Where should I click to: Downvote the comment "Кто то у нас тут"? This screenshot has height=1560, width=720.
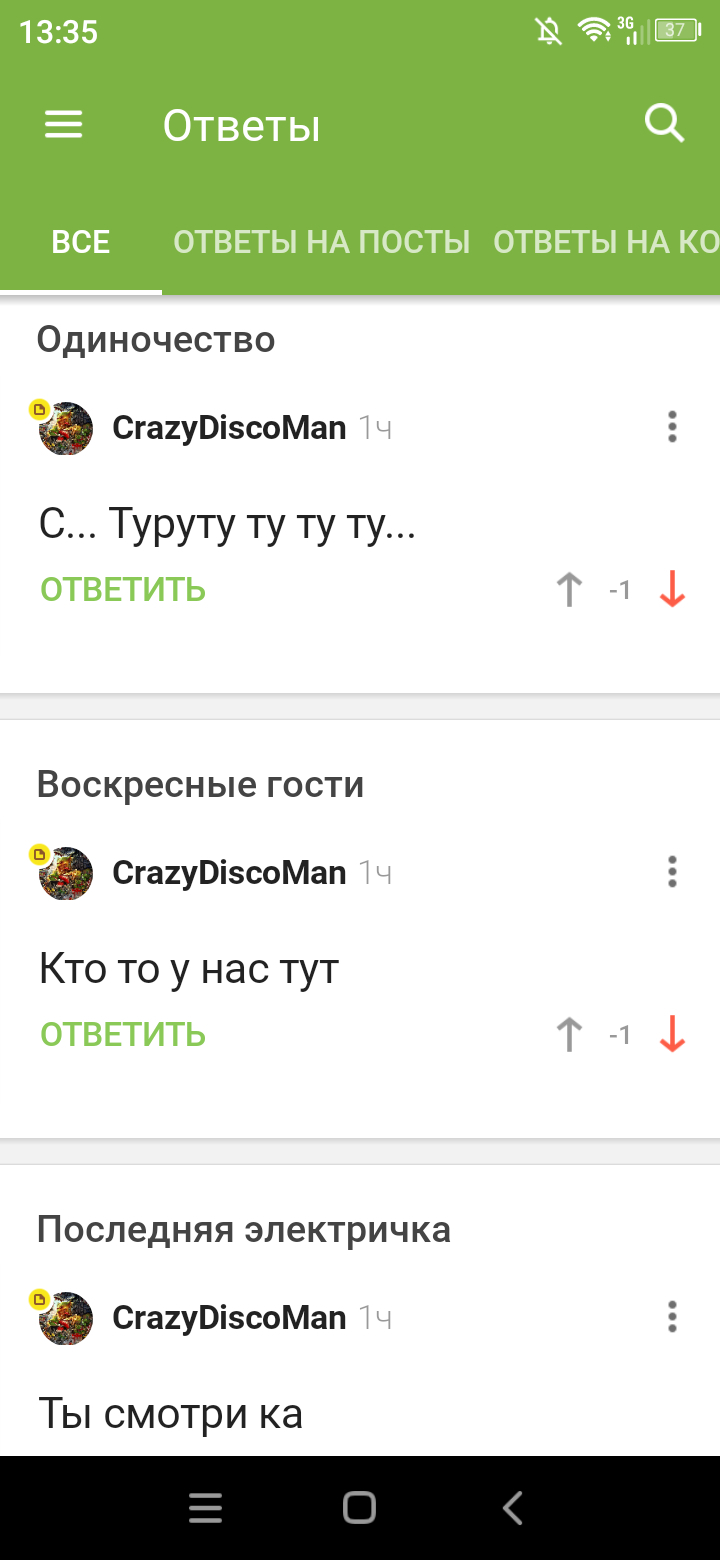672,1035
